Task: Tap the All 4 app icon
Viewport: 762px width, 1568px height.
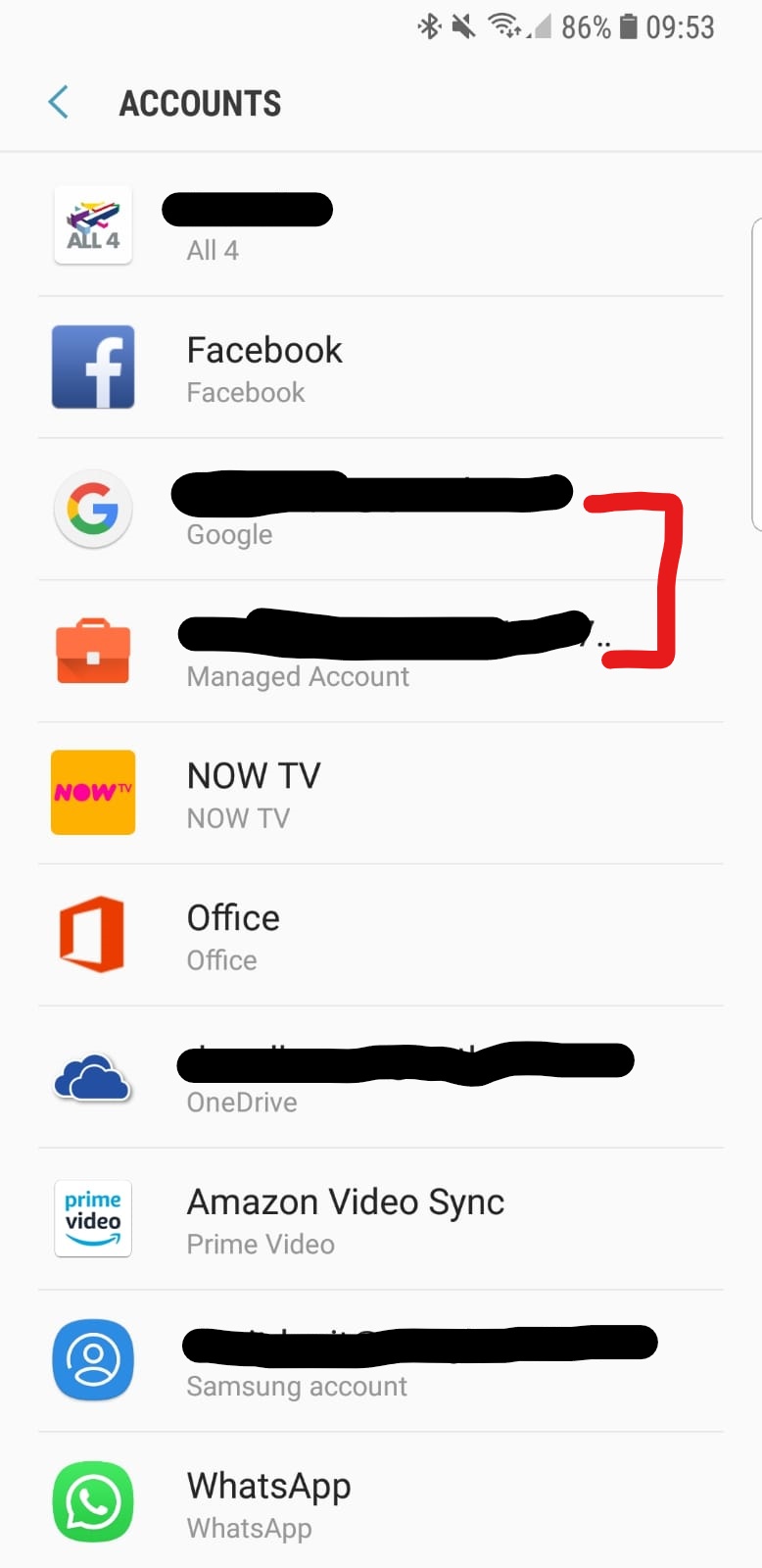Action: [93, 224]
